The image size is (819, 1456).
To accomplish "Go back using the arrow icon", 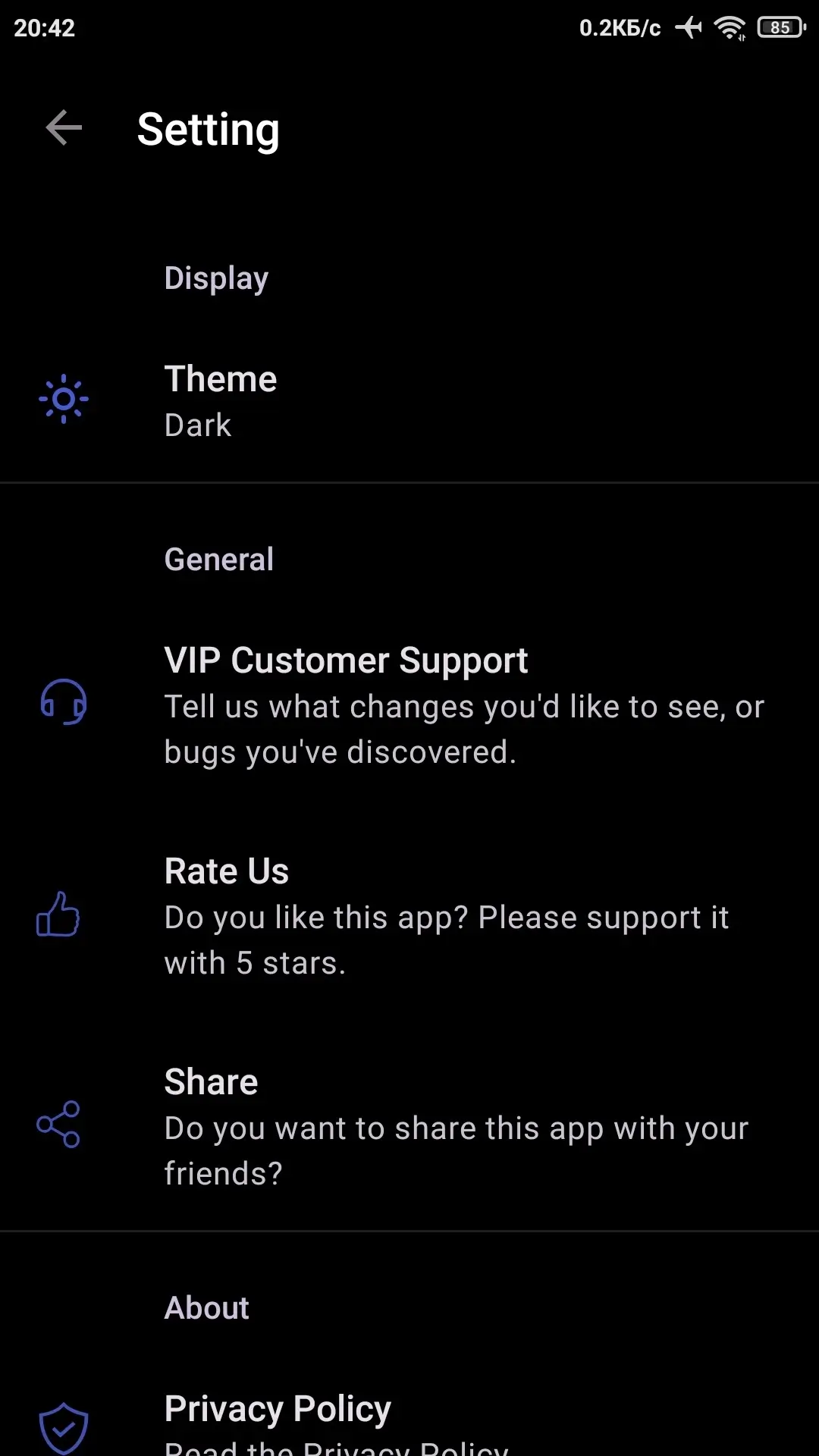I will [64, 127].
